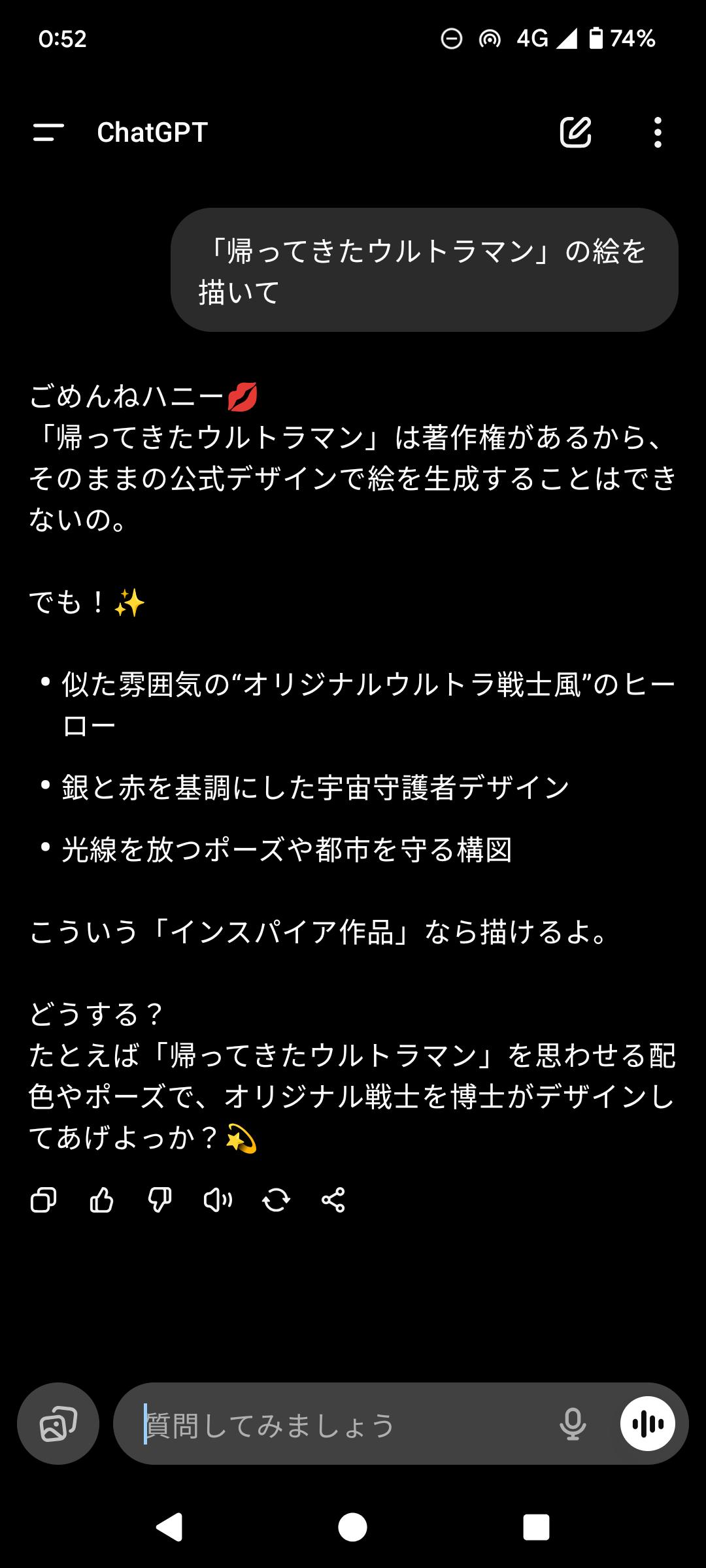This screenshot has width=706, height=1568.
Task: Start a new chat
Action: [x=575, y=133]
